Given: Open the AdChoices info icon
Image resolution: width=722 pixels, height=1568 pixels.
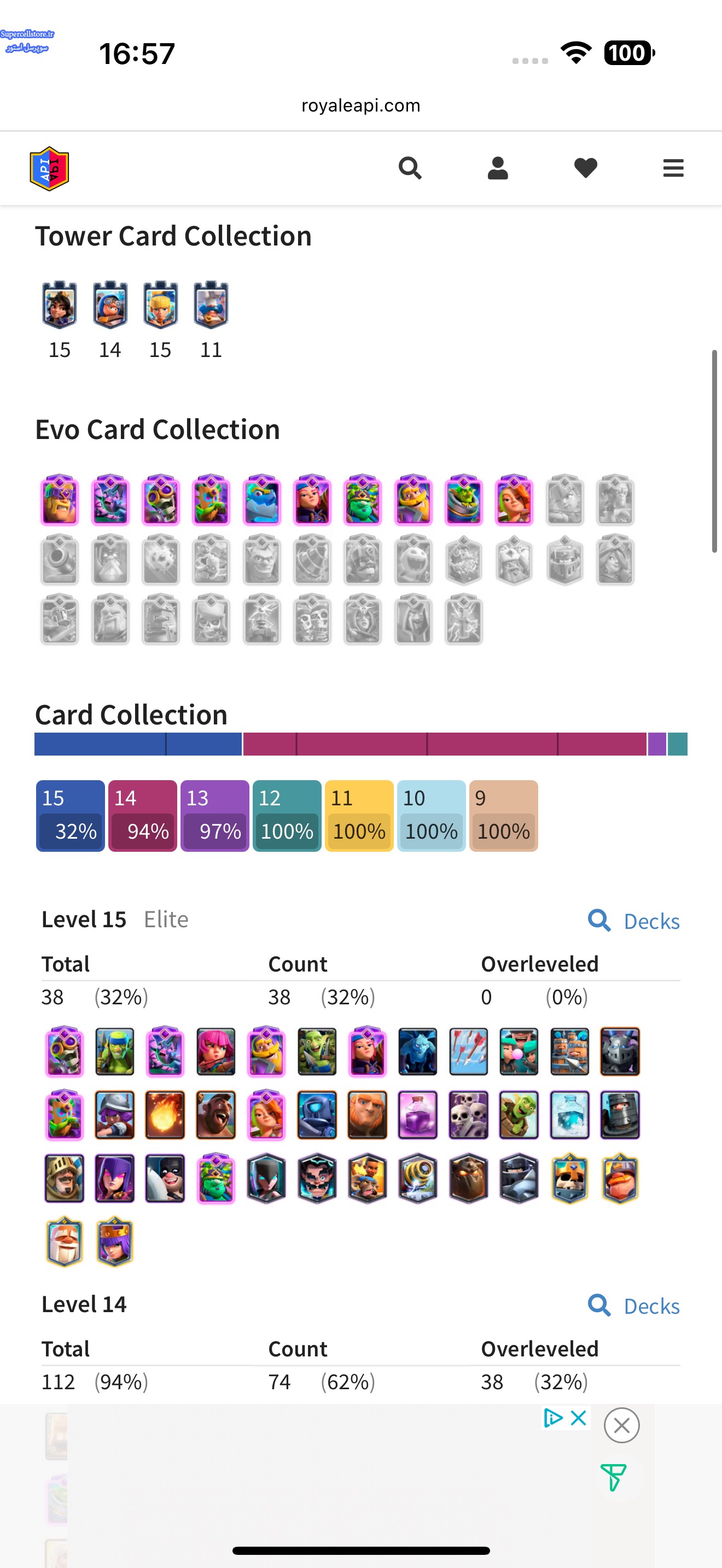Looking at the screenshot, I should coord(554,1418).
